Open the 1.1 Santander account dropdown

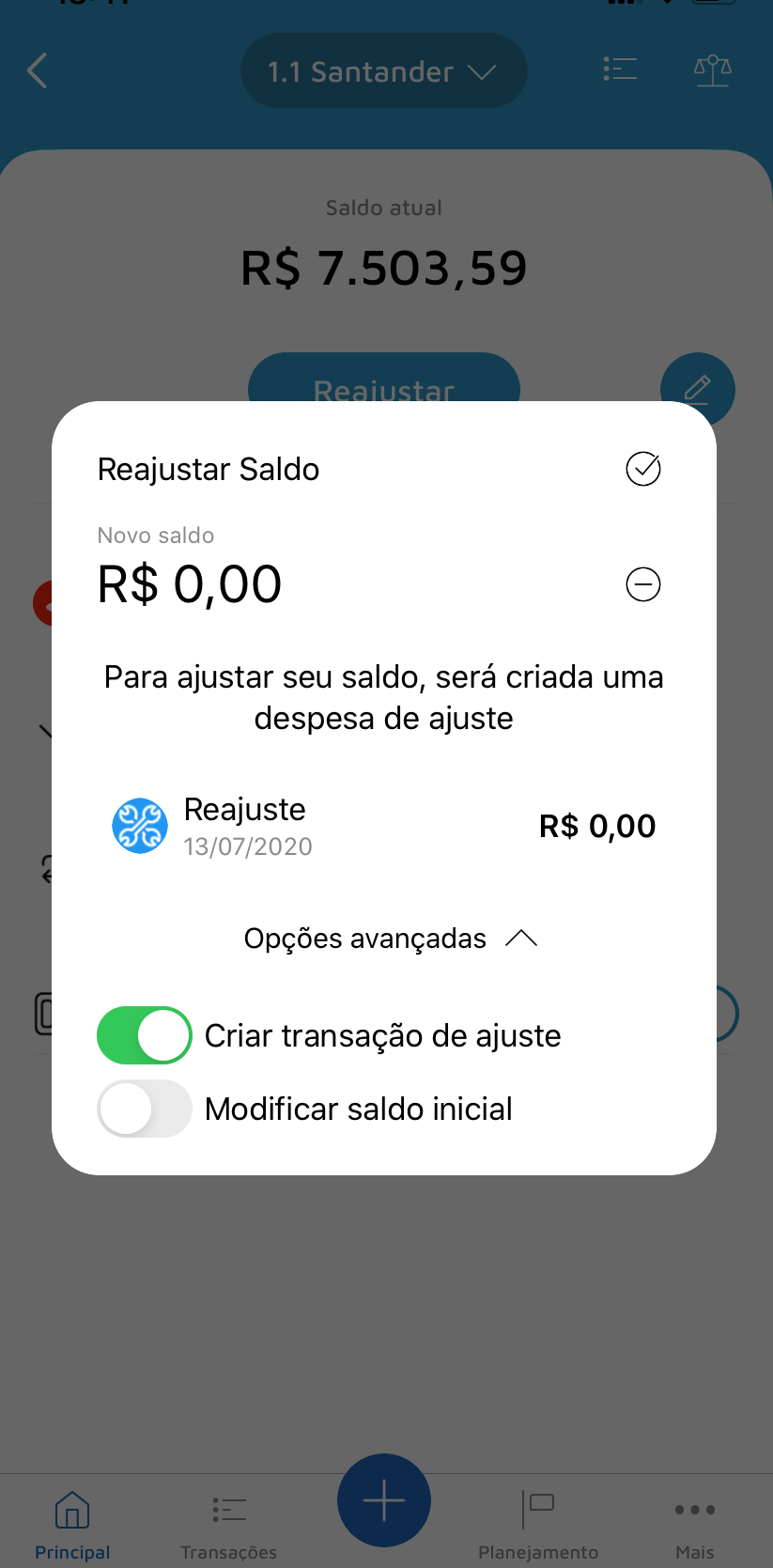(383, 70)
